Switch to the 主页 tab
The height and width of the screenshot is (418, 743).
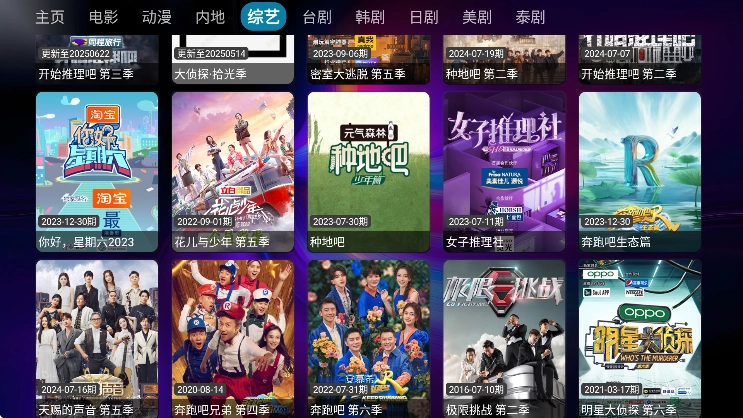coord(50,17)
